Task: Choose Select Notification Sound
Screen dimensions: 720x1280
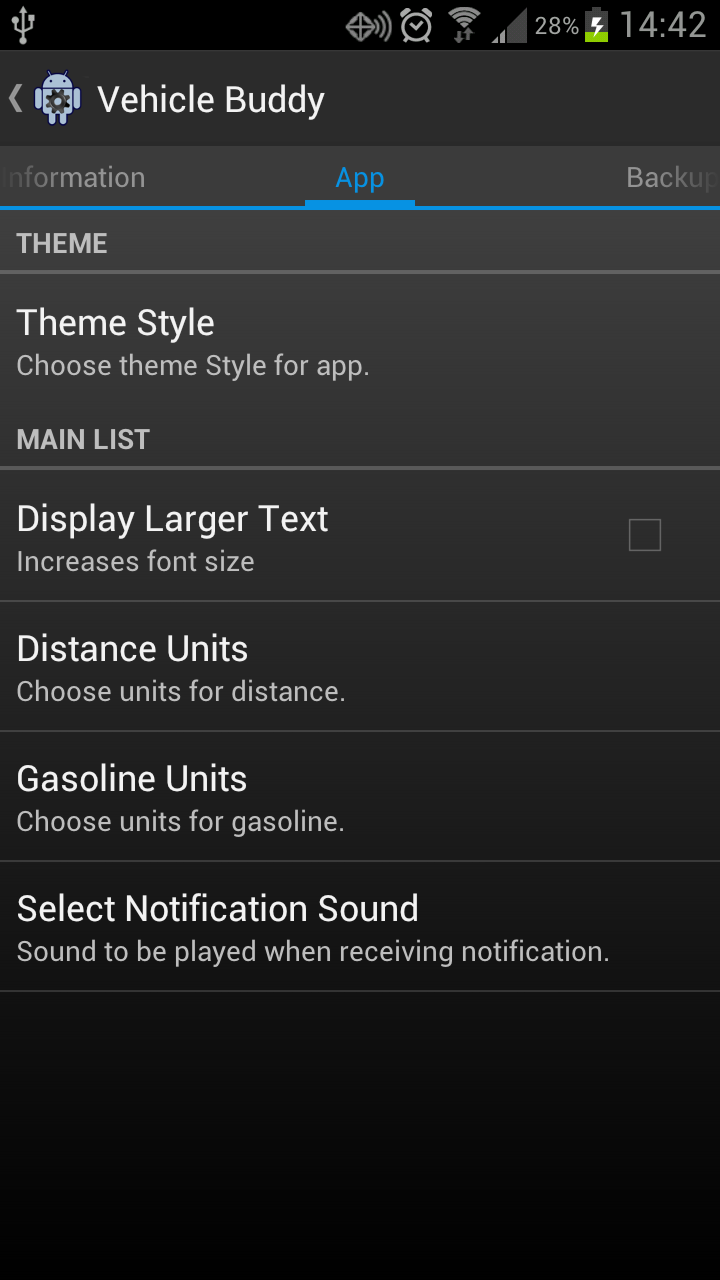Action: (360, 927)
